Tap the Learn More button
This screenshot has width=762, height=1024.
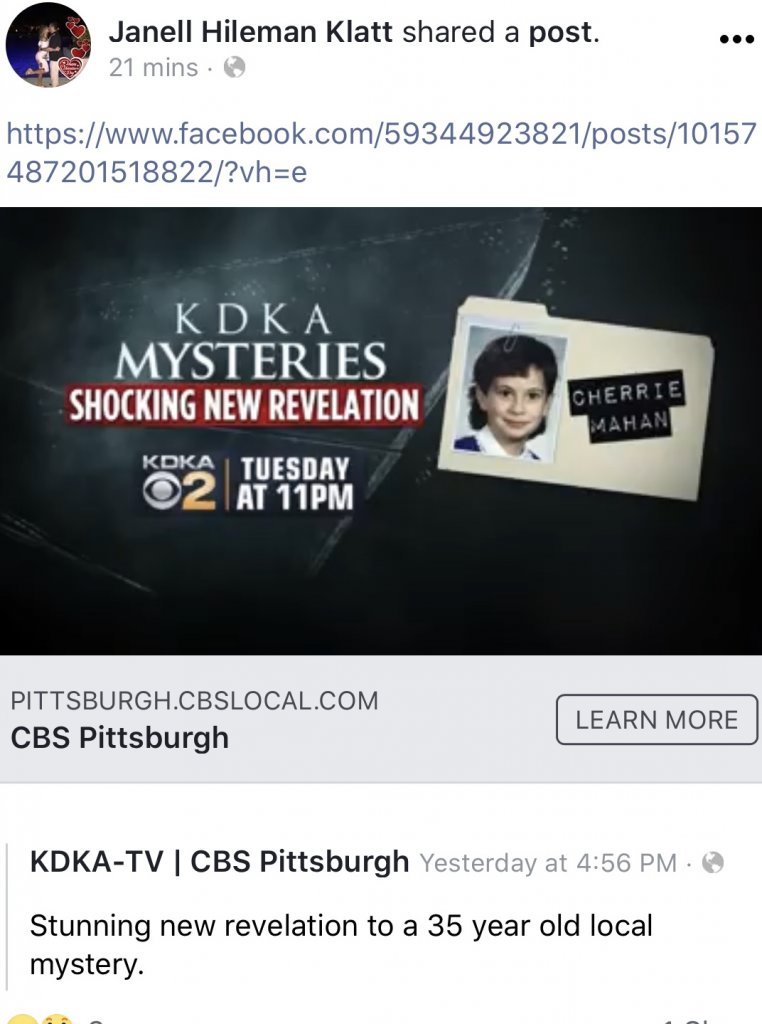(656, 720)
